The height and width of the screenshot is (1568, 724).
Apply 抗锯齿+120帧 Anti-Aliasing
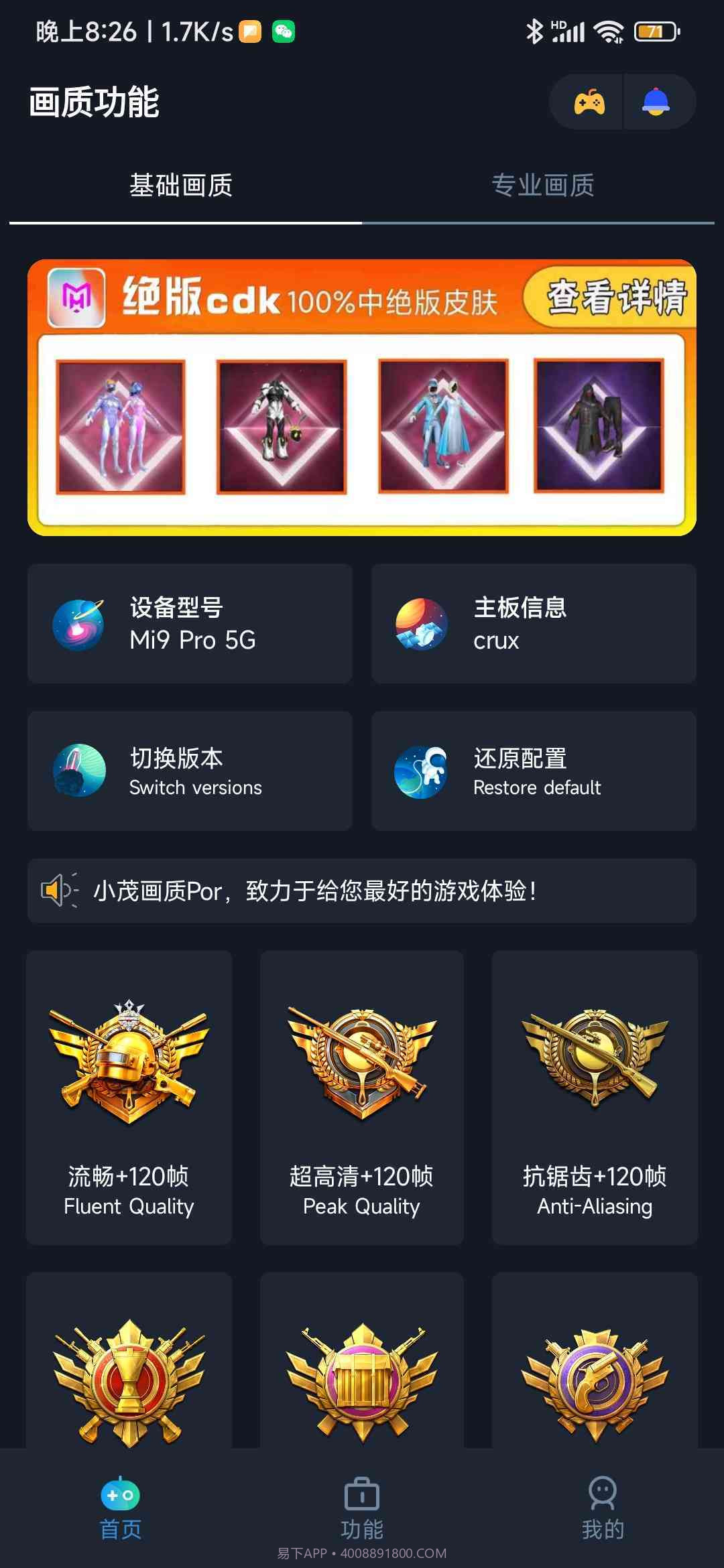pyautogui.click(x=594, y=1097)
